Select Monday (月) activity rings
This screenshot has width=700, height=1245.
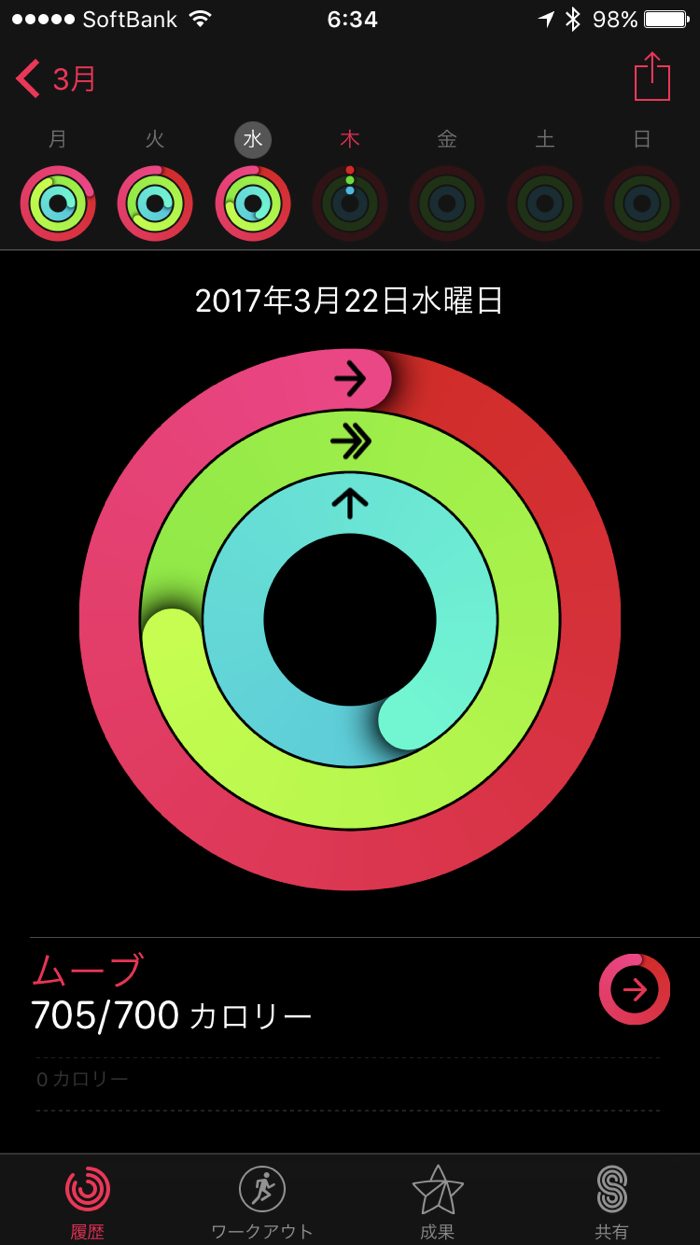point(58,203)
